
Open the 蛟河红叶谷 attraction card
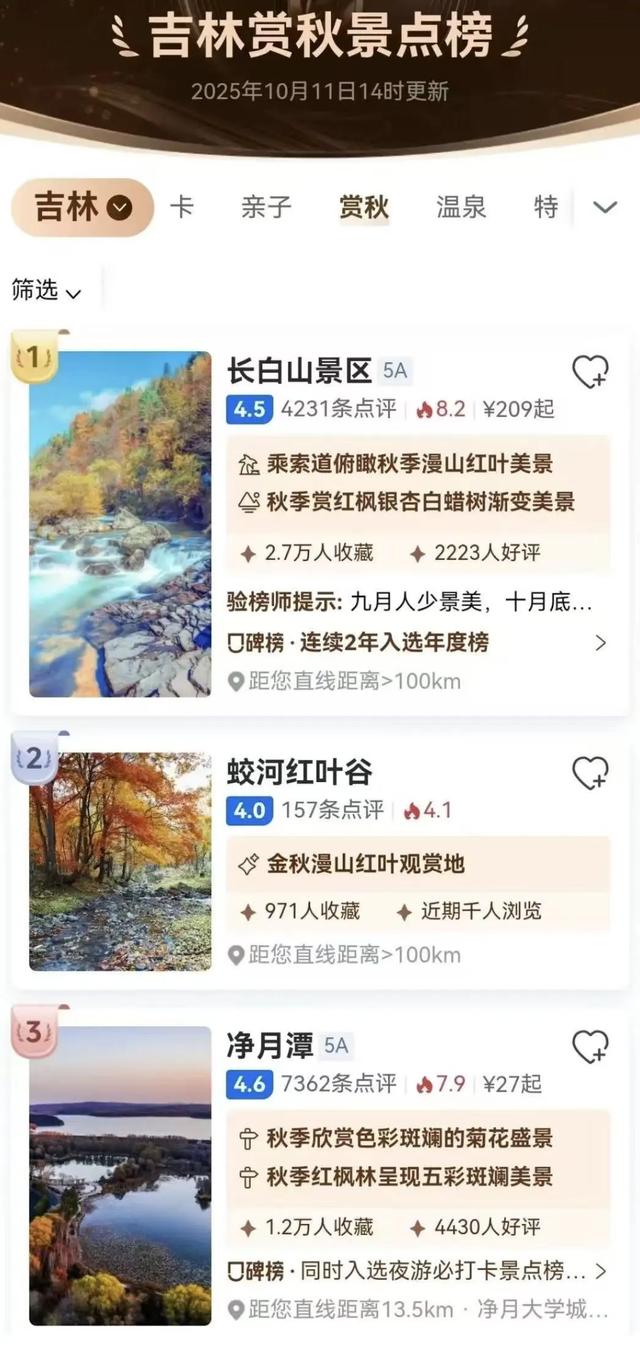[x=299, y=772]
